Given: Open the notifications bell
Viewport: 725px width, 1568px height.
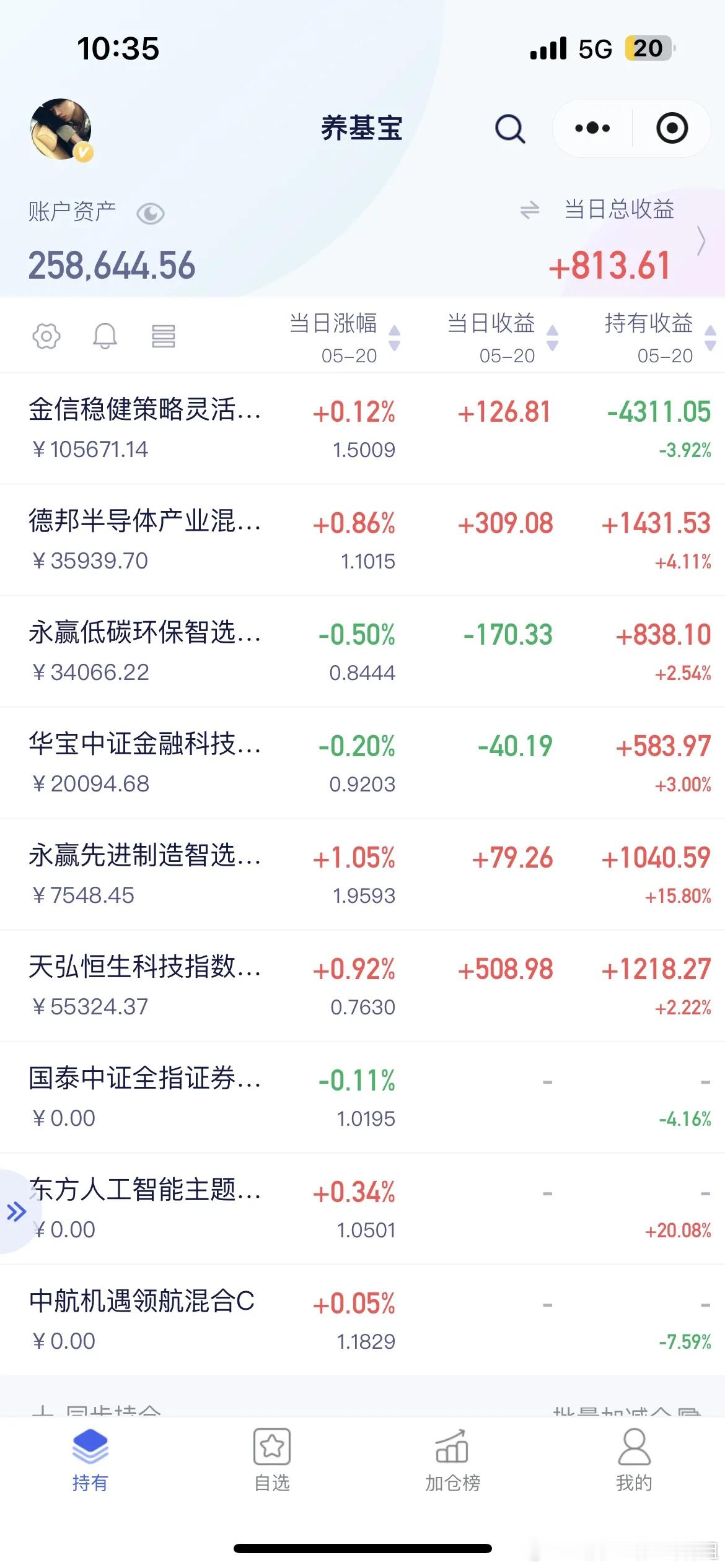Looking at the screenshot, I should [105, 336].
